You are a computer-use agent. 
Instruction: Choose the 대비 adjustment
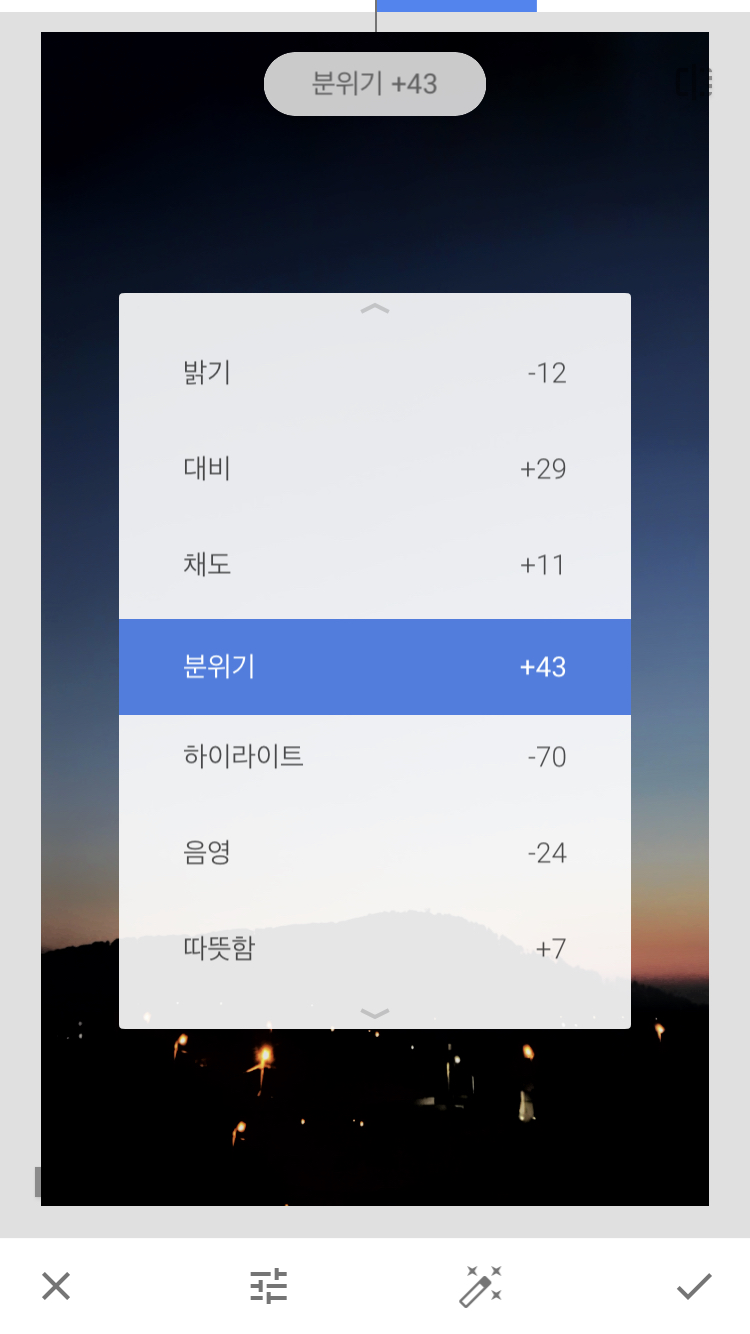[x=374, y=469]
